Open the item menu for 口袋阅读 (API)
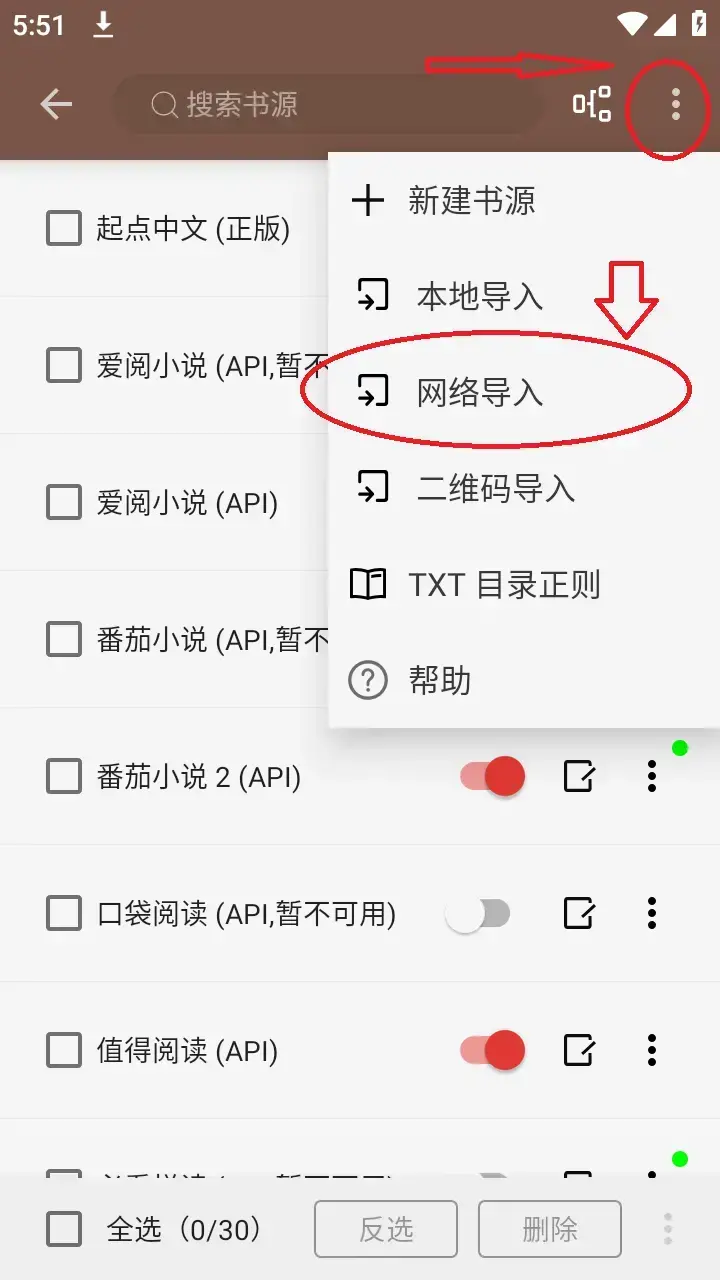This screenshot has height=1280, width=720. [x=651, y=913]
